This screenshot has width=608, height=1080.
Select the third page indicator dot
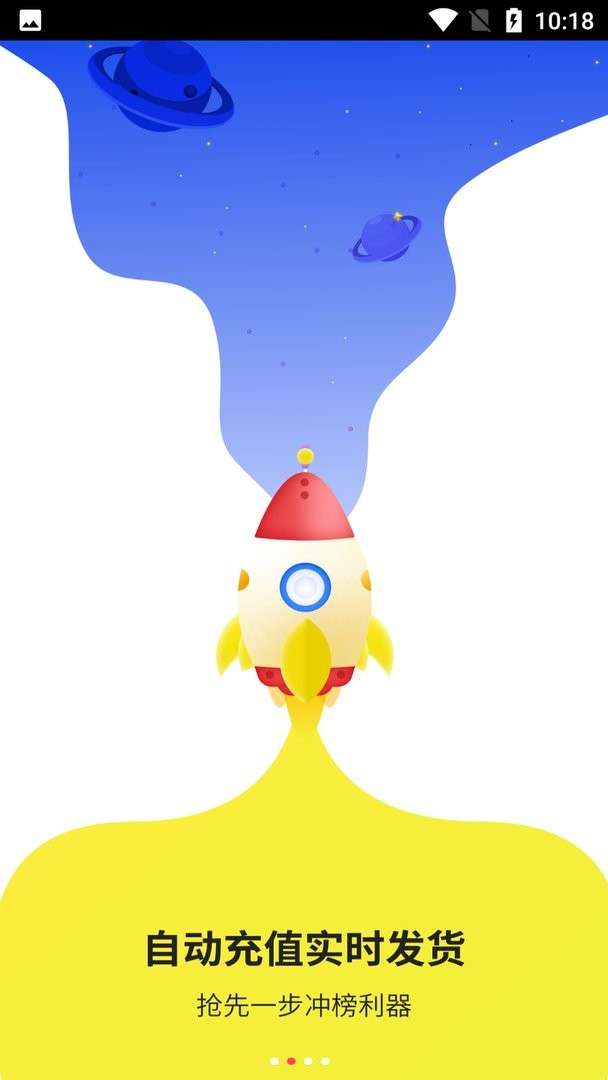(308, 1060)
